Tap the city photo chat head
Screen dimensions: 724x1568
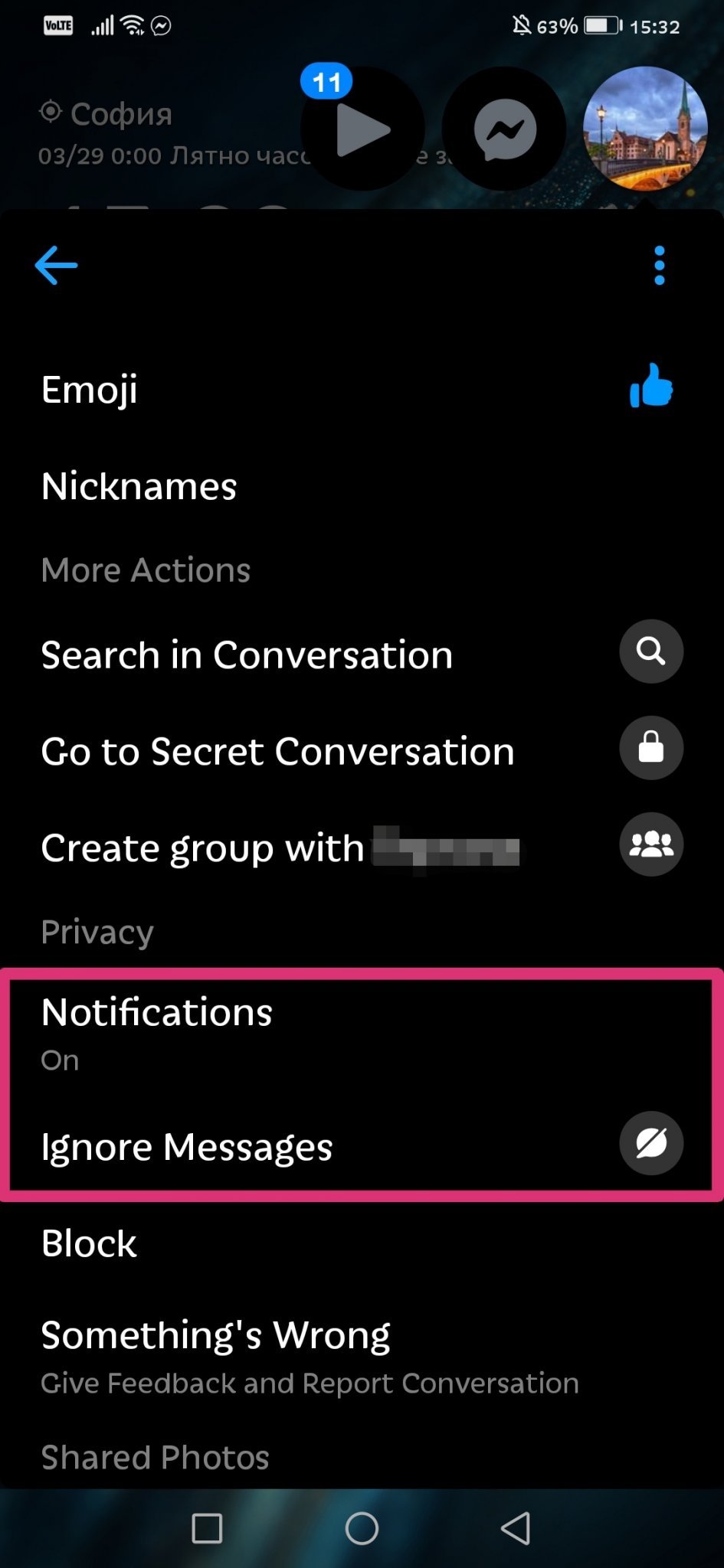[645, 129]
